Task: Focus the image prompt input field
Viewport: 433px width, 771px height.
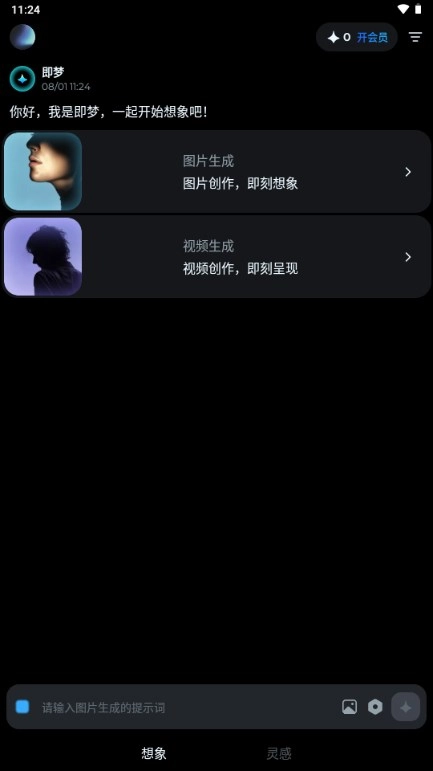Action: pos(187,708)
